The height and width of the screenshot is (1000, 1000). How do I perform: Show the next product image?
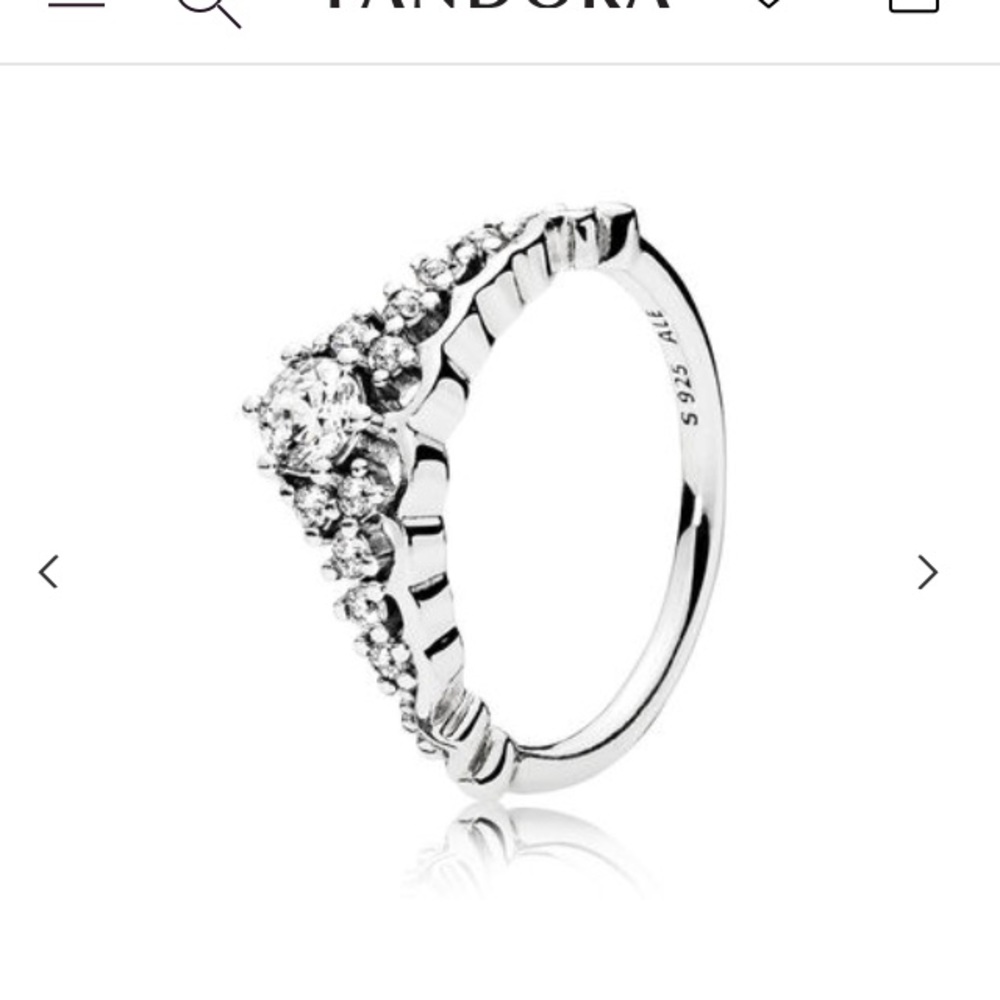pos(928,572)
